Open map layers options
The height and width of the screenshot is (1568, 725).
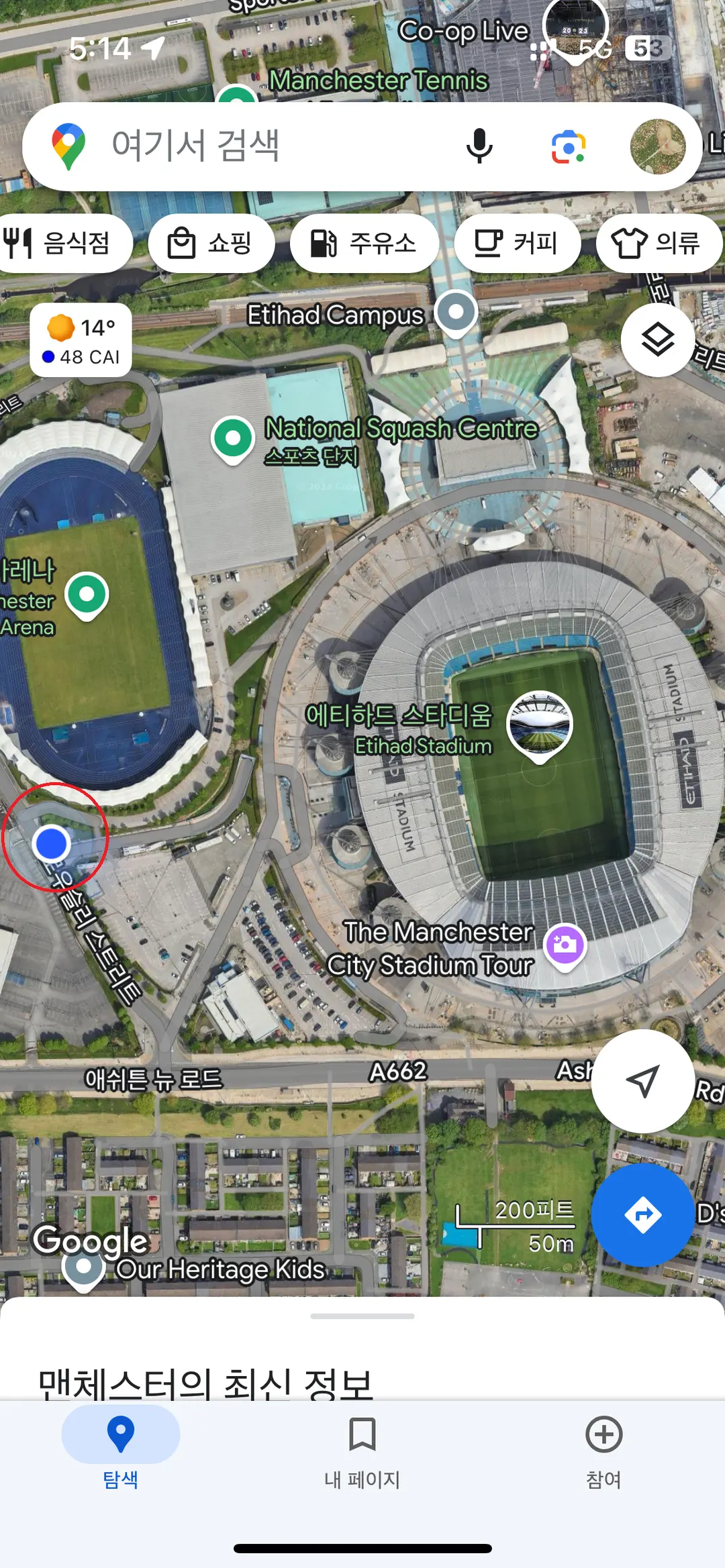(658, 339)
